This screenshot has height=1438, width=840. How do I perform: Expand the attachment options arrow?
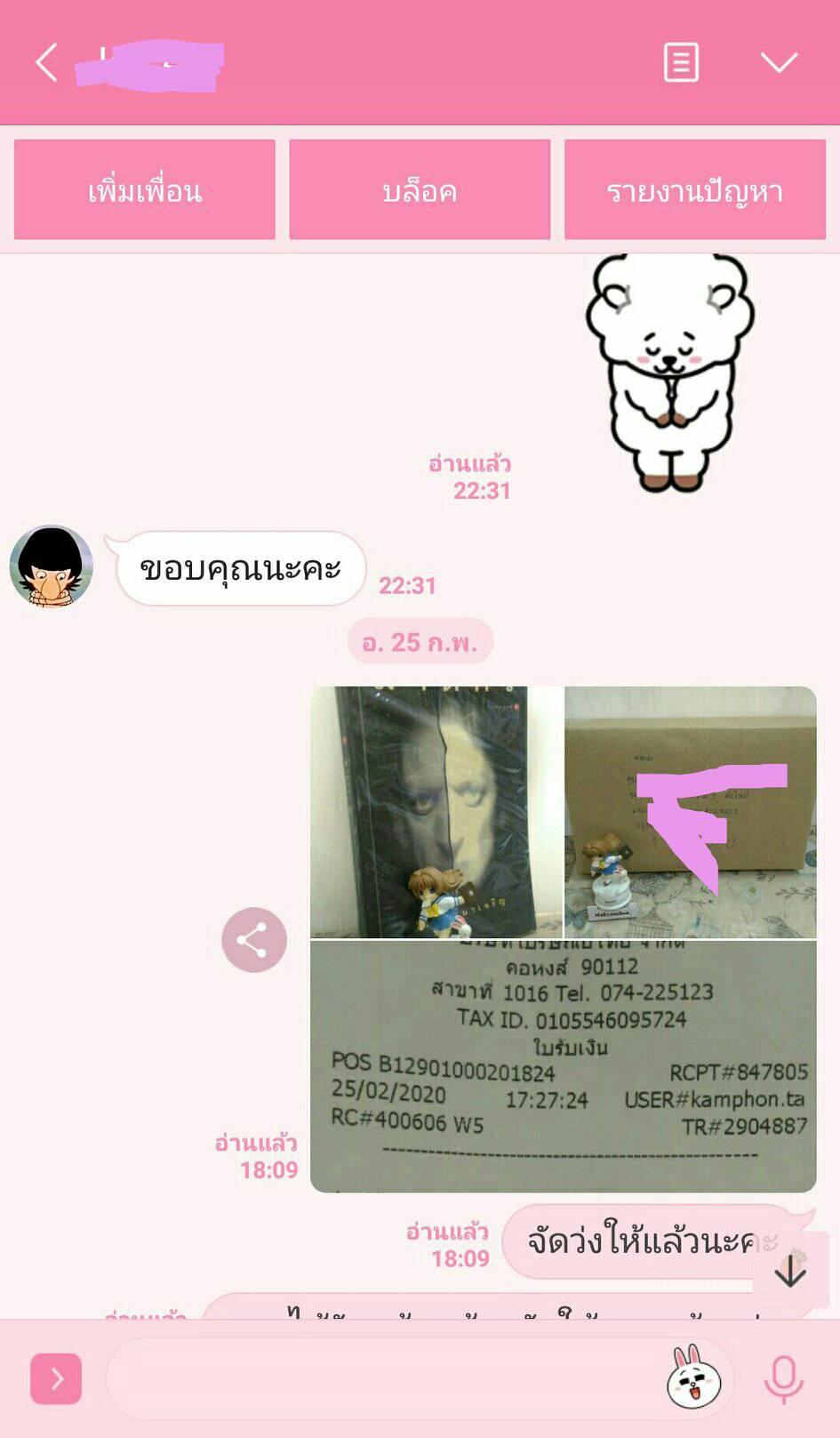tap(56, 1378)
